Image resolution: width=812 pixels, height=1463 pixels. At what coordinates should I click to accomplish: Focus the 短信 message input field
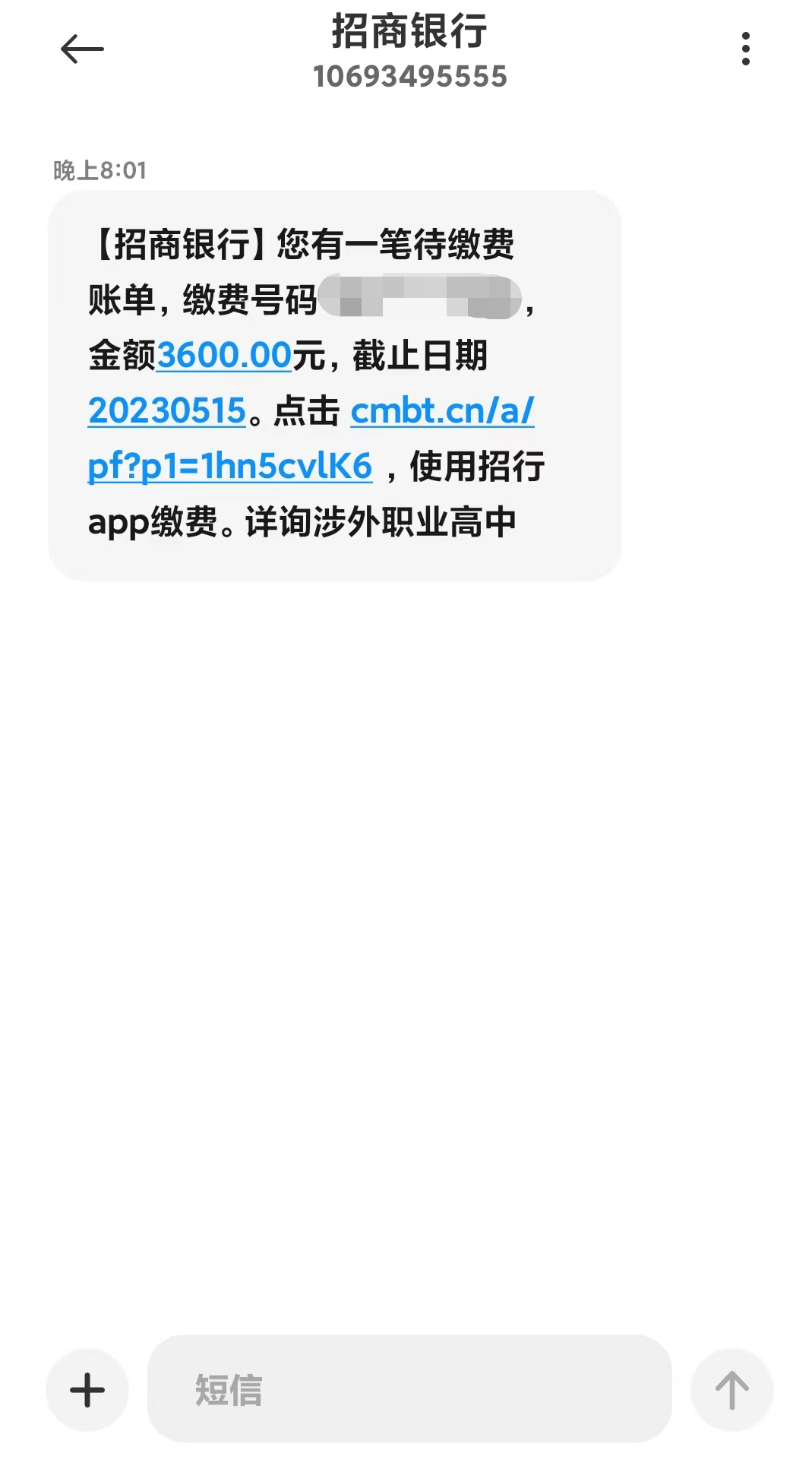tap(409, 1389)
